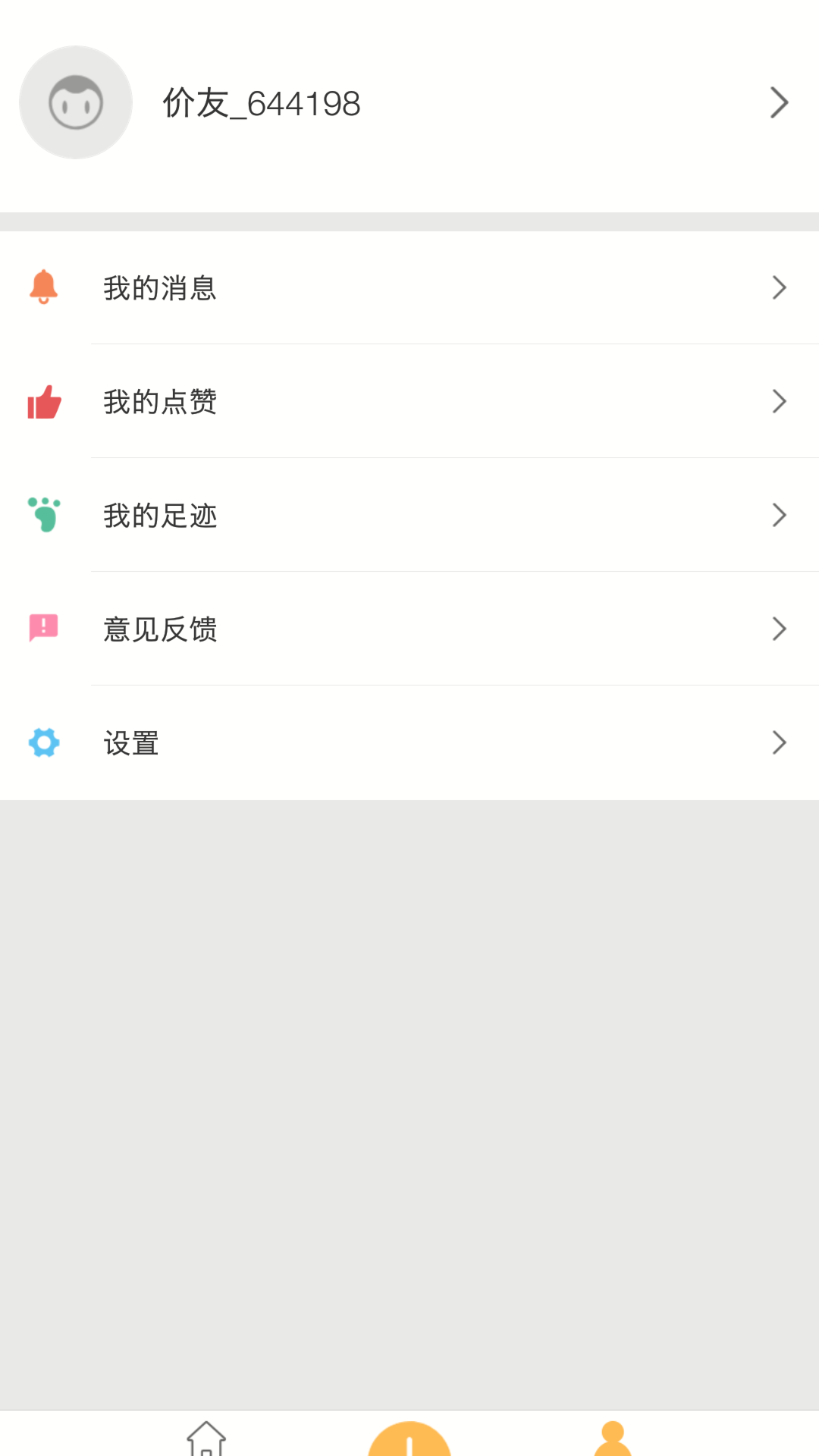This screenshot has height=1456, width=819.
Task: Select the profile person tab
Action: pyautogui.click(x=613, y=1439)
